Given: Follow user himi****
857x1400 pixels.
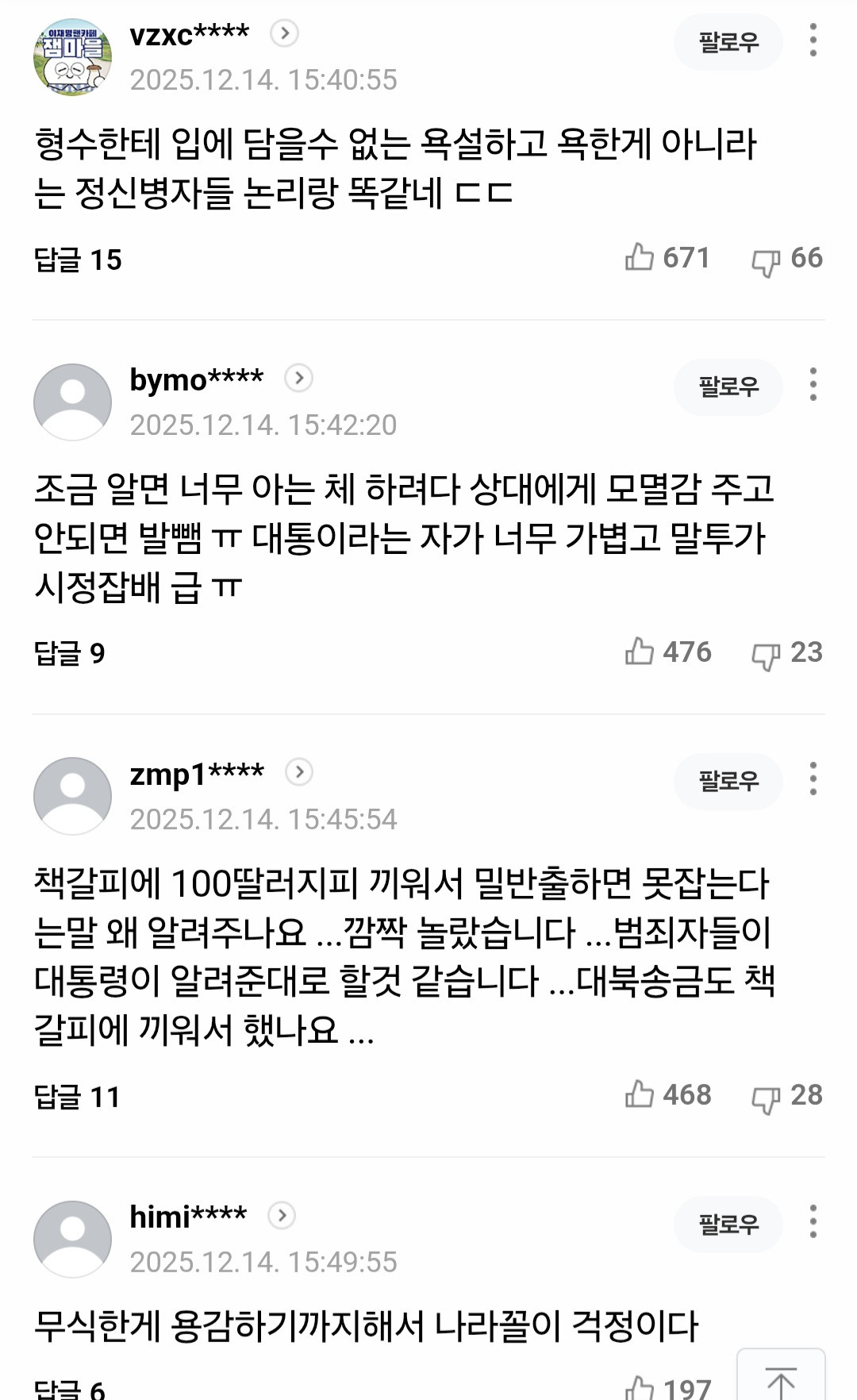Looking at the screenshot, I should coord(728,1224).
